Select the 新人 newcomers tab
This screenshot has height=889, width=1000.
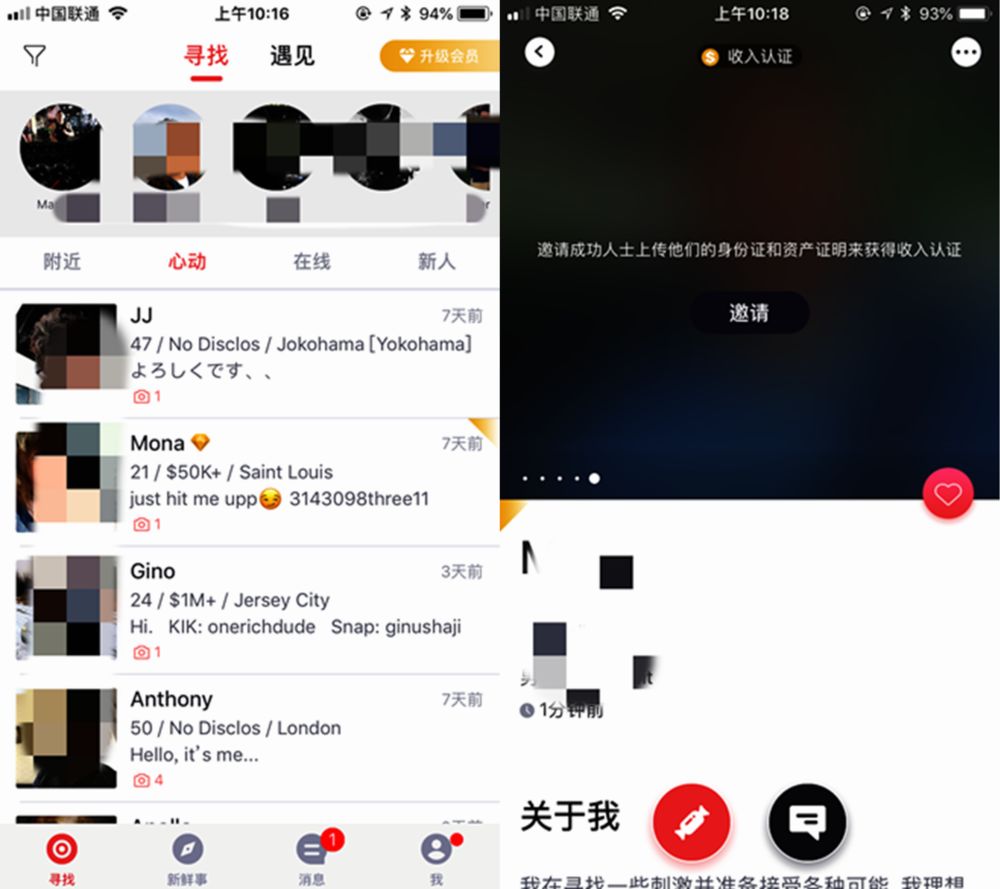point(437,261)
